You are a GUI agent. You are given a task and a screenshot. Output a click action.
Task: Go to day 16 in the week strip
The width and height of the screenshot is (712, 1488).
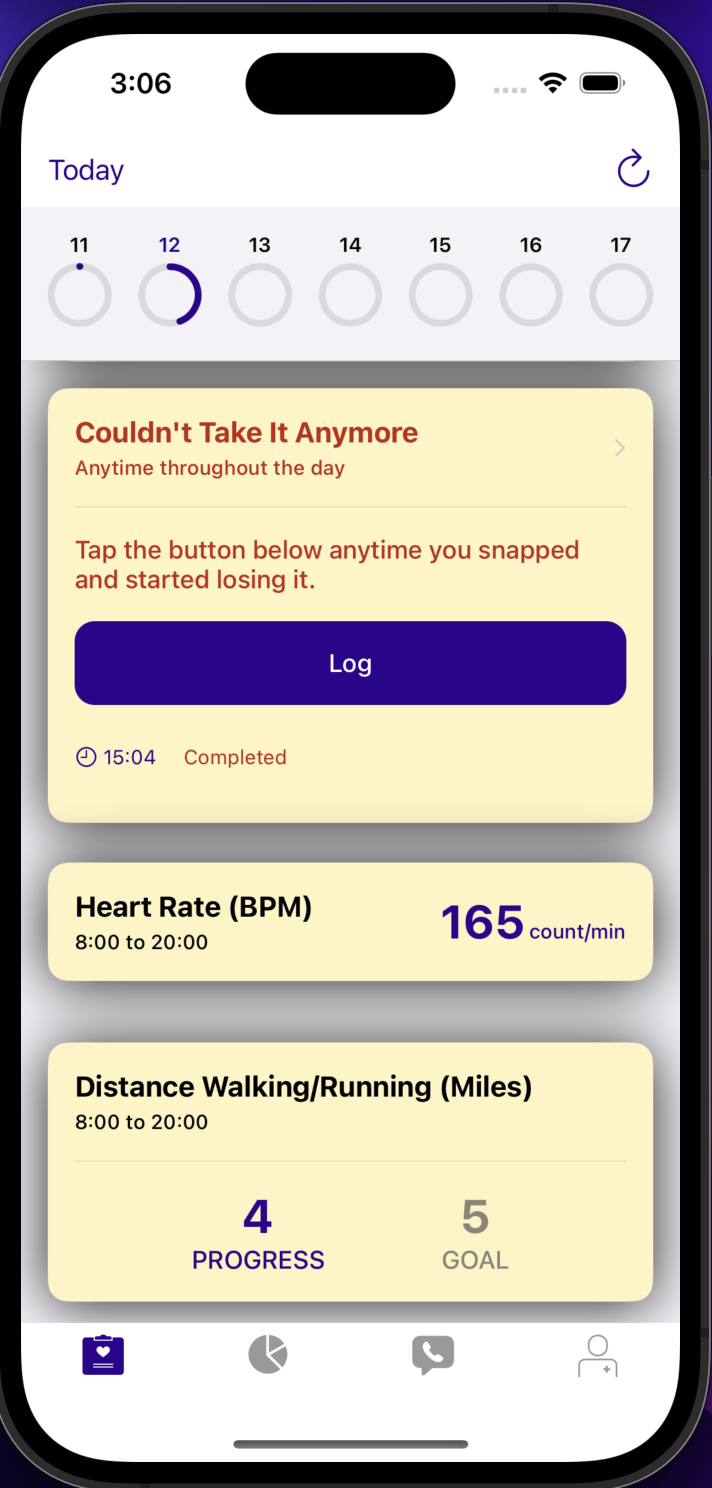tap(531, 294)
